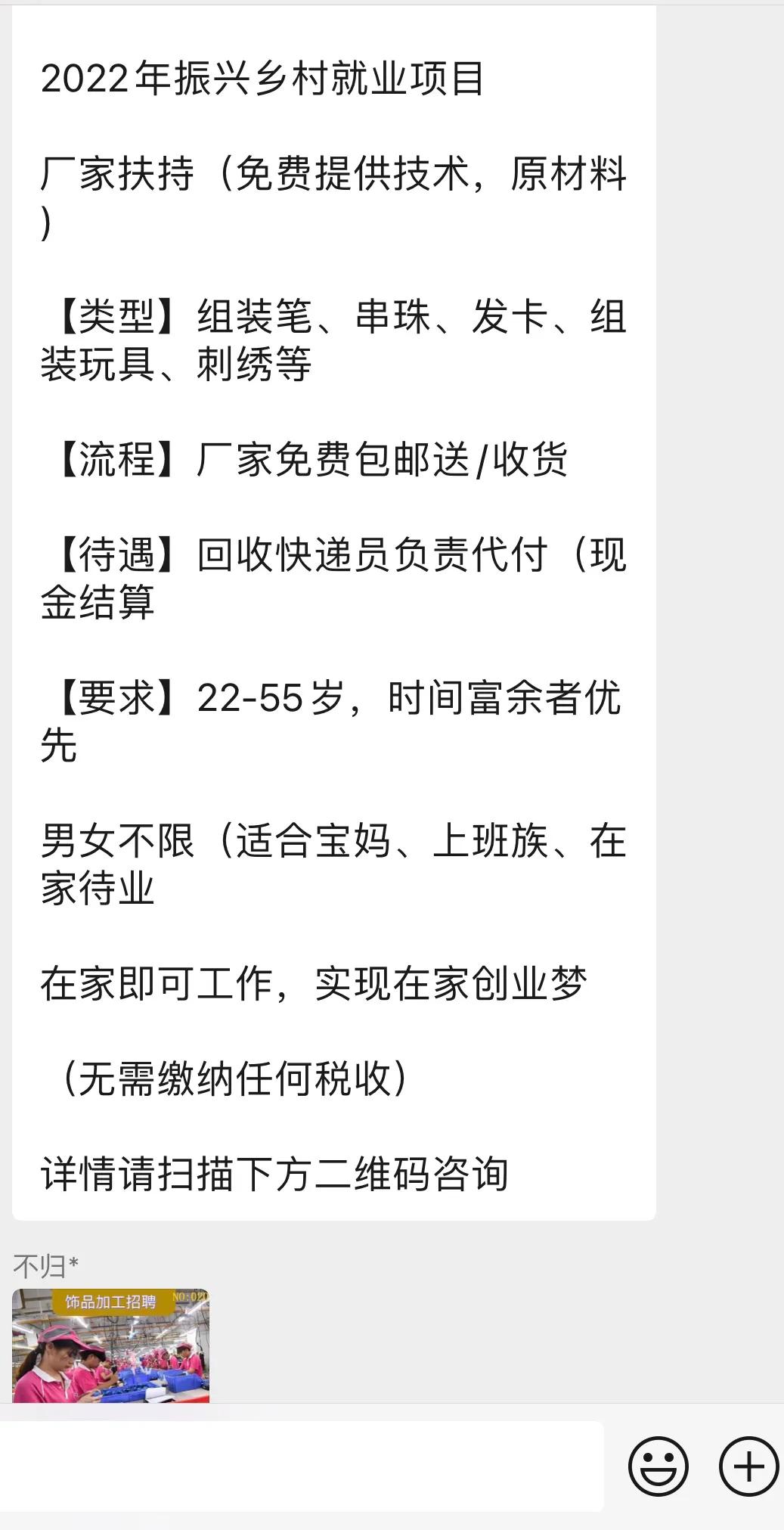Tap the smiley face to browse stickers
Viewport: 784px width, 1530px height.
(x=658, y=1466)
